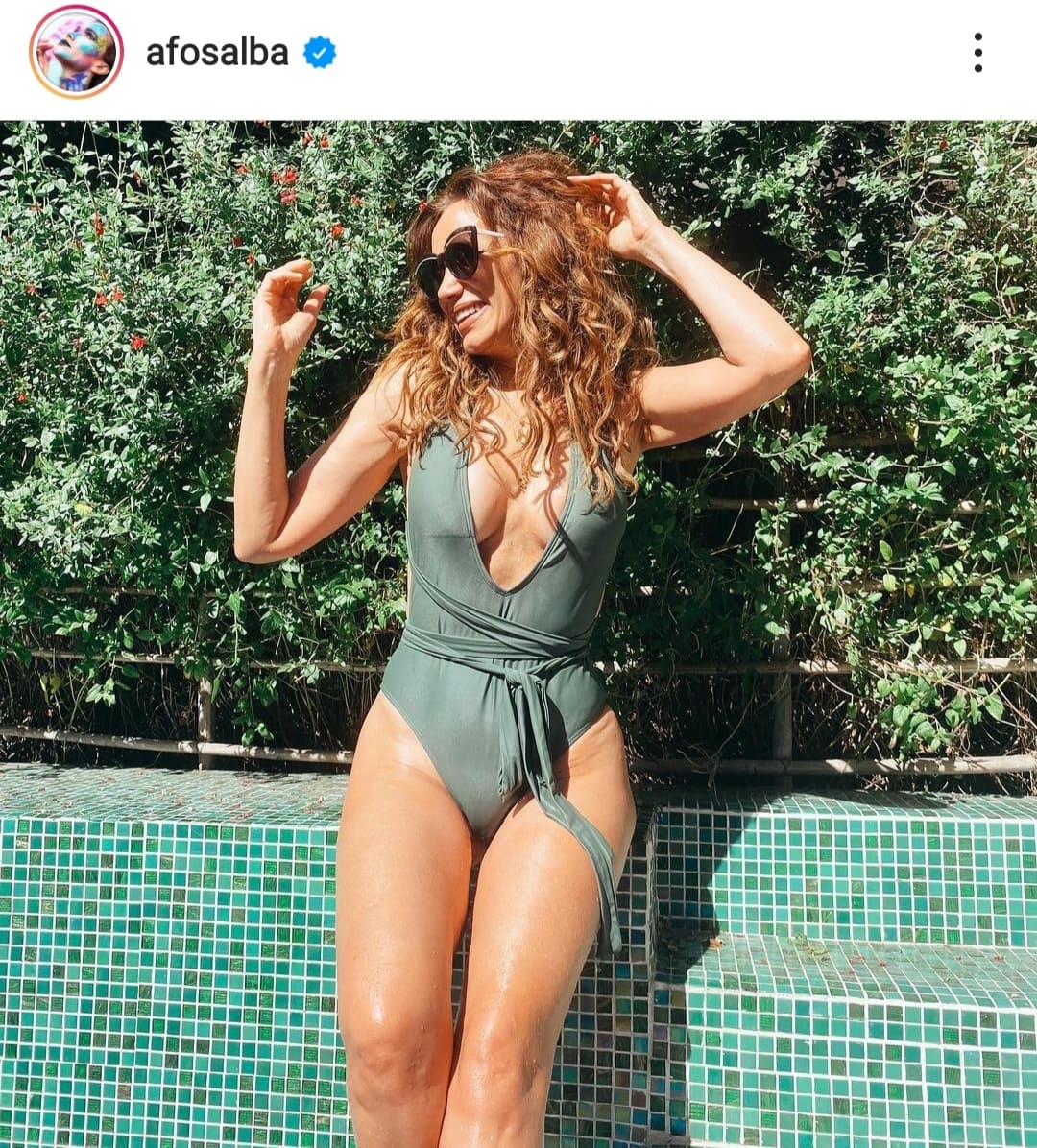Open the post's three-dot options menu
The width and height of the screenshot is (1037, 1148).
(977, 53)
